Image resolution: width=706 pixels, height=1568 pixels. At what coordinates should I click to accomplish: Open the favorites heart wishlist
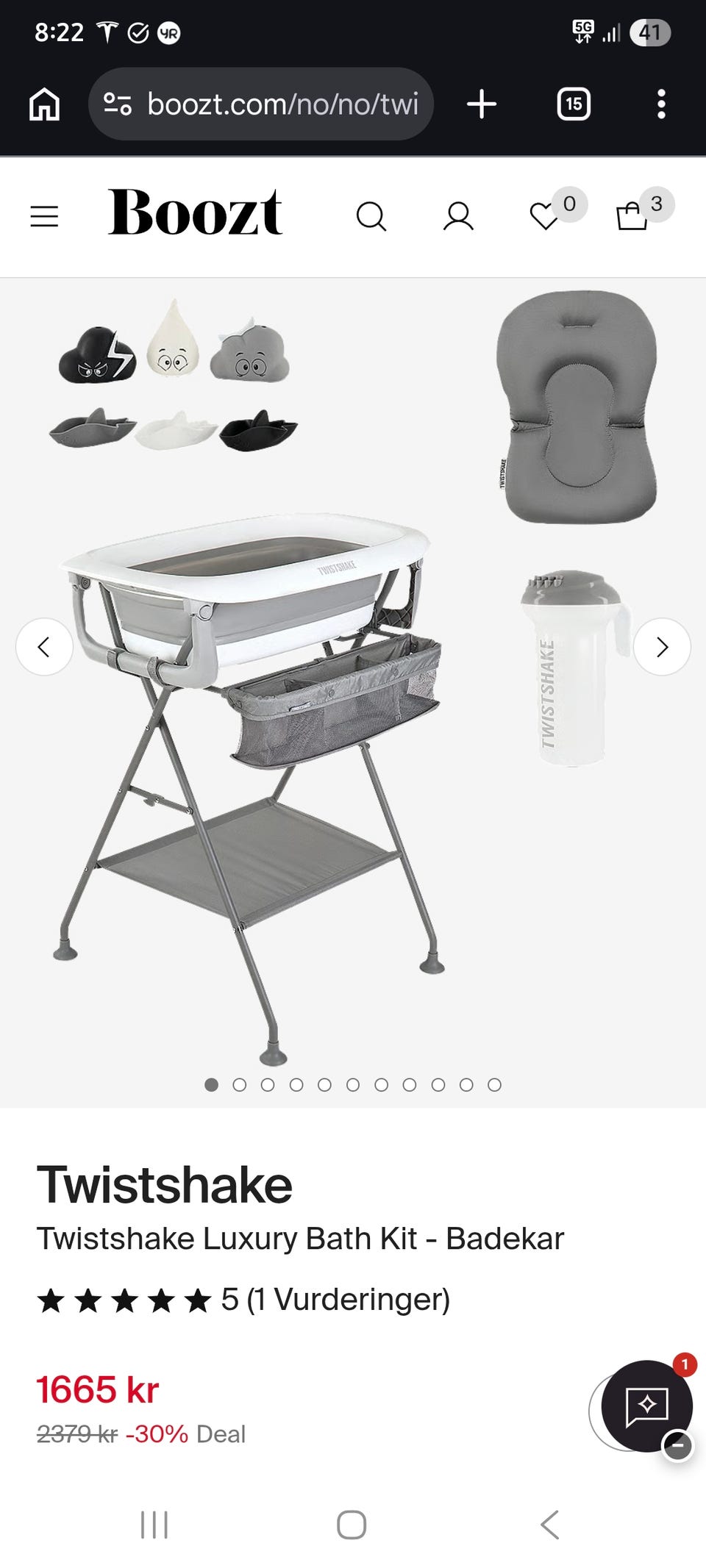545,216
